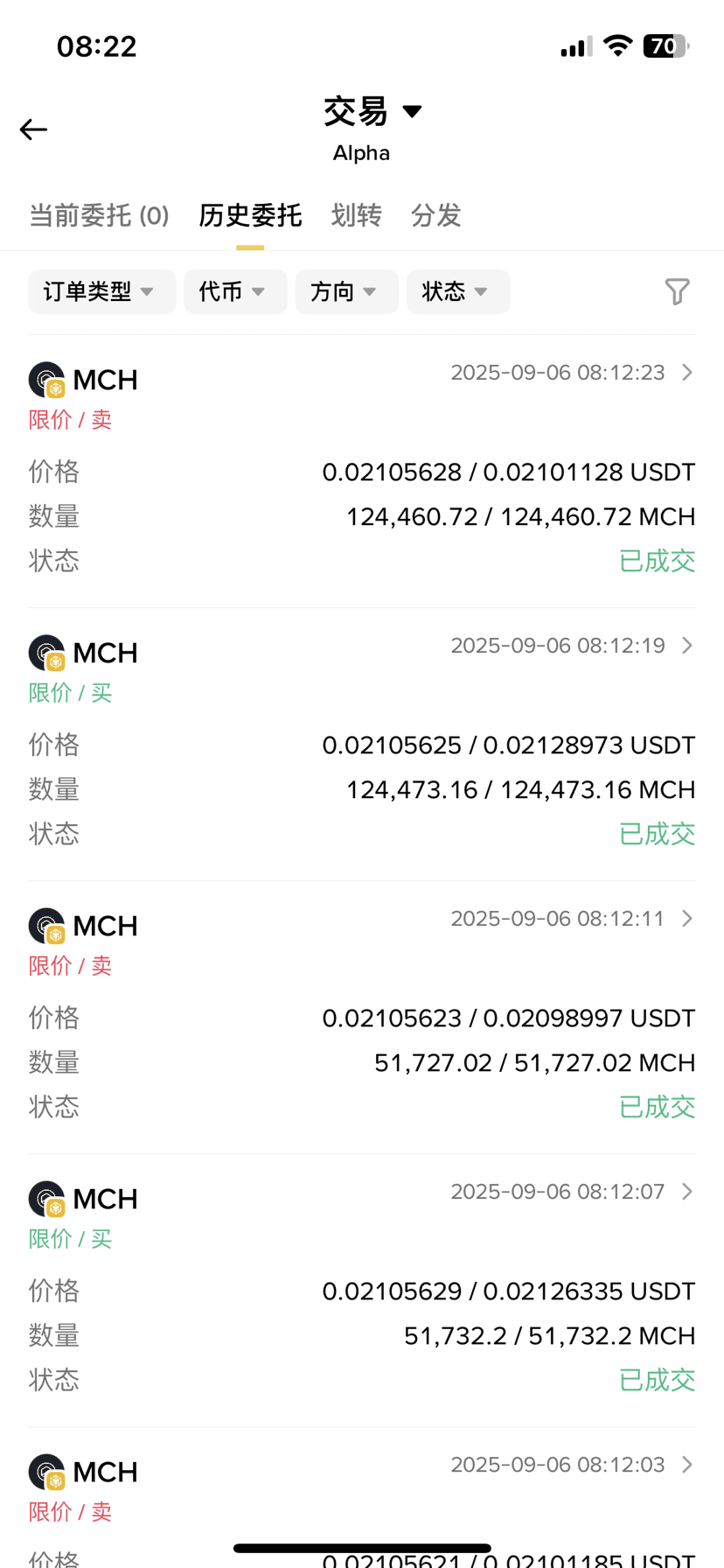The height and width of the screenshot is (1568, 724).
Task: Tap the MCH token icon on 08:12:07 order
Action: pos(45,1198)
